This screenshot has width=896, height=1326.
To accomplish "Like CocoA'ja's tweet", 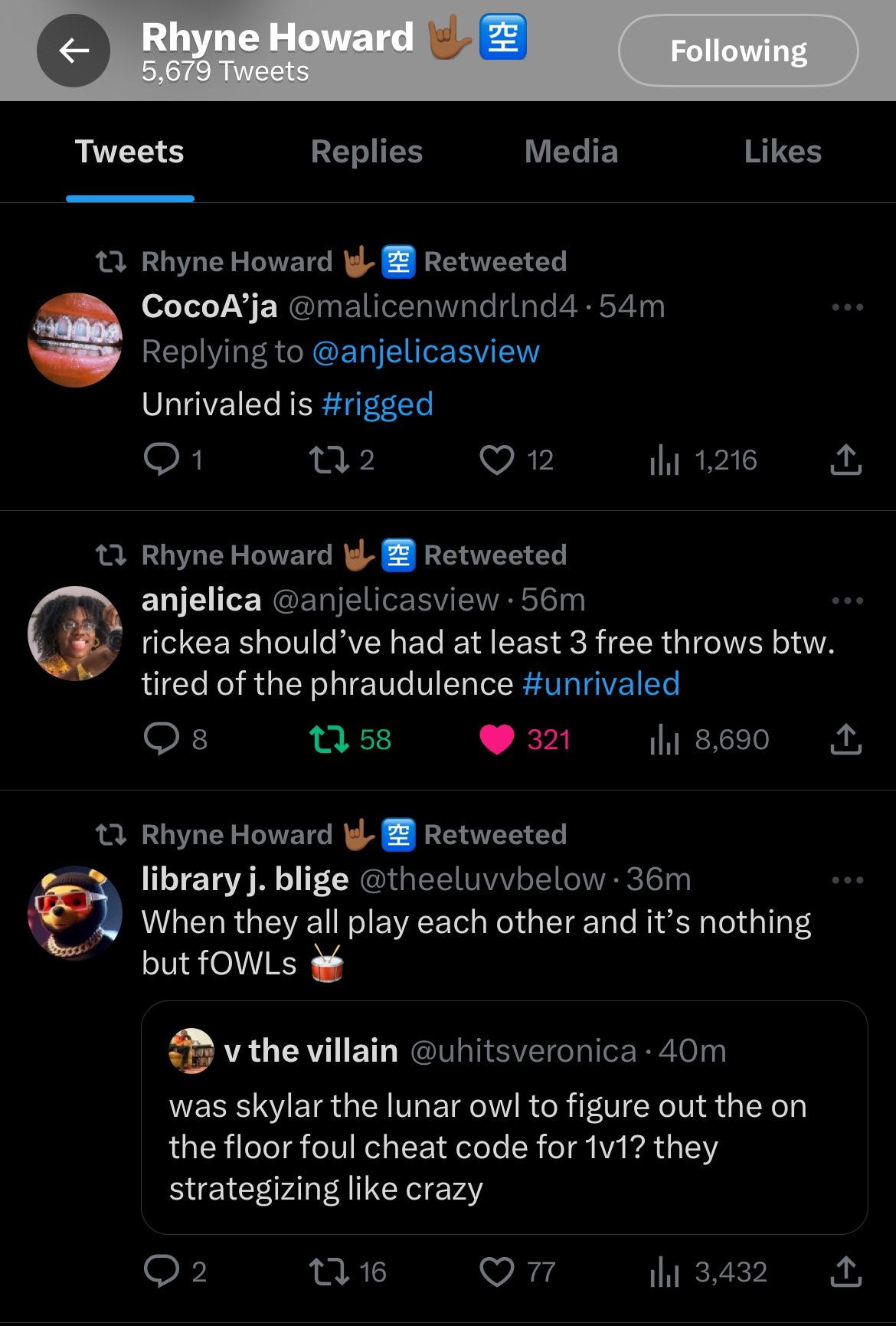I will 496,460.
